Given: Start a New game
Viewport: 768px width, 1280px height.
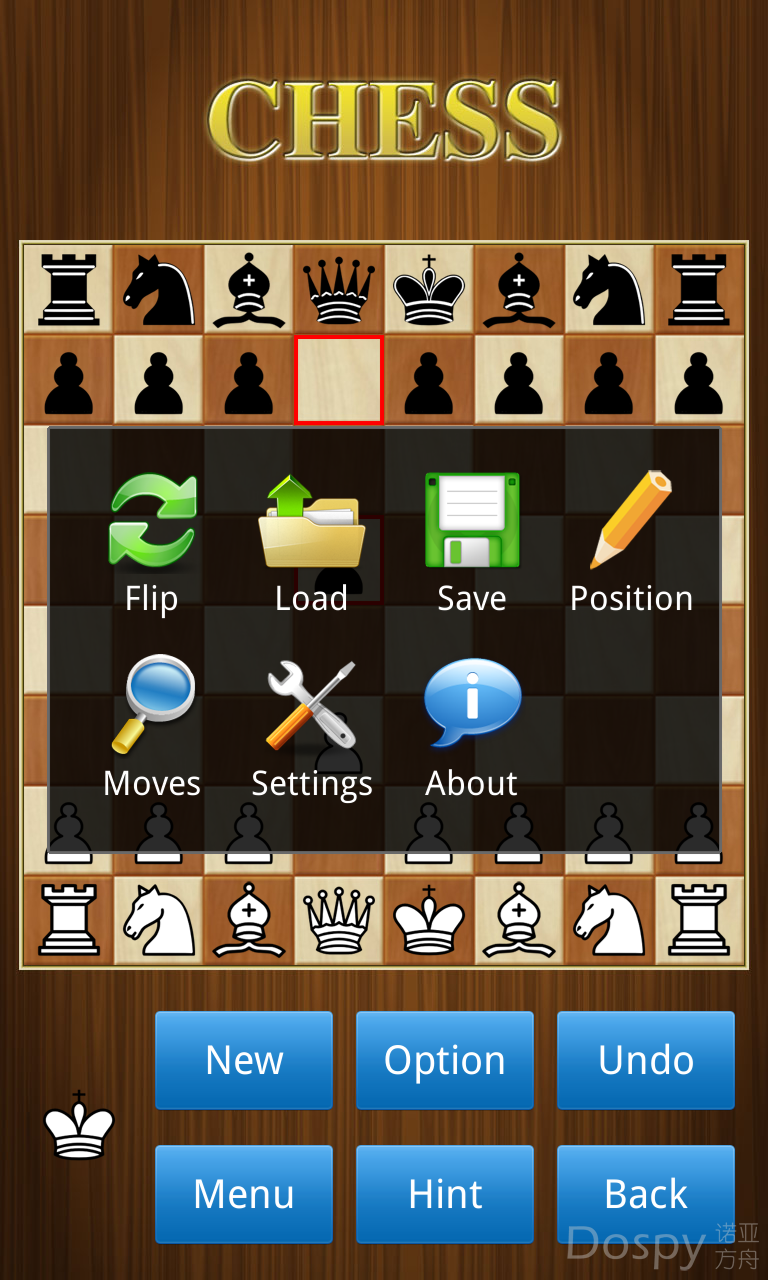Looking at the screenshot, I should tap(244, 1060).
